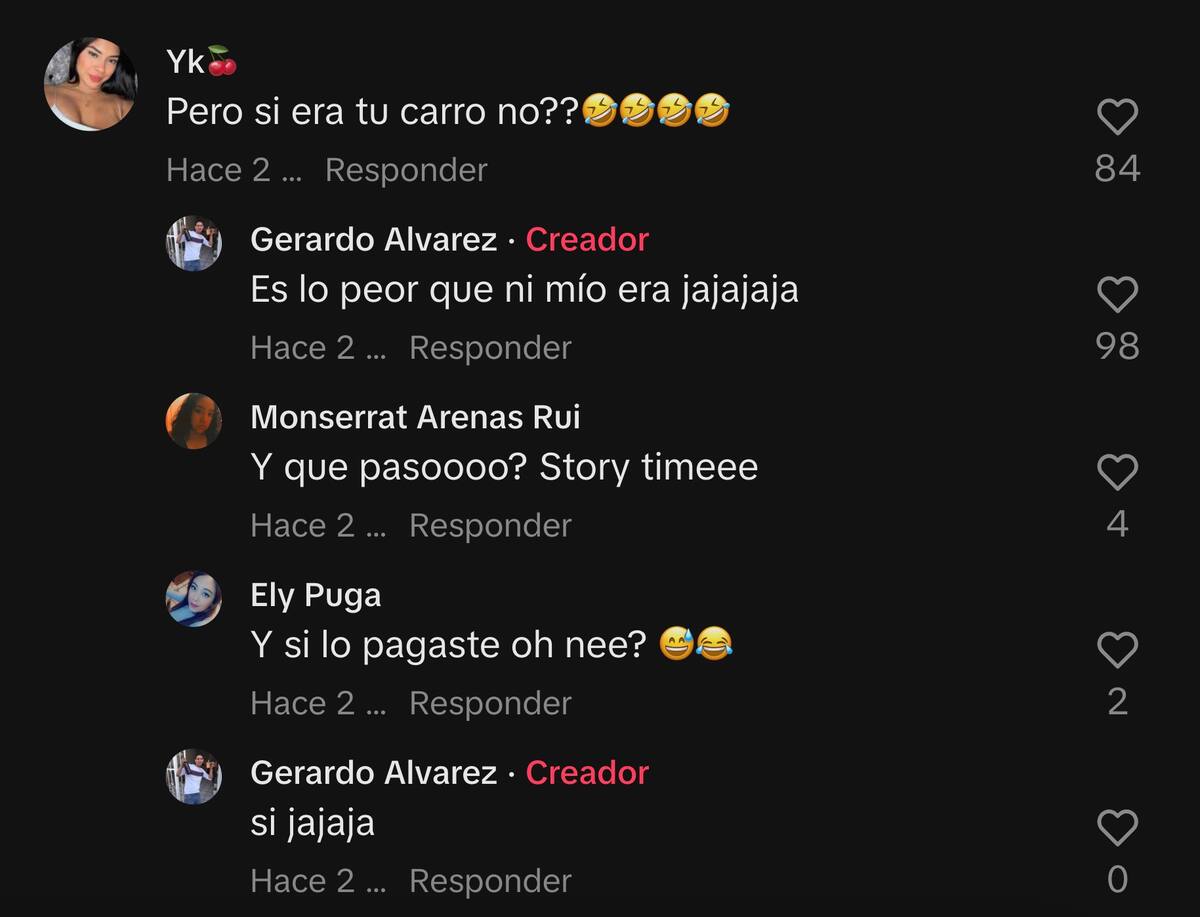Screen dimensions: 1200x917
Task: Open the Ely Puga username
Action: [315, 596]
